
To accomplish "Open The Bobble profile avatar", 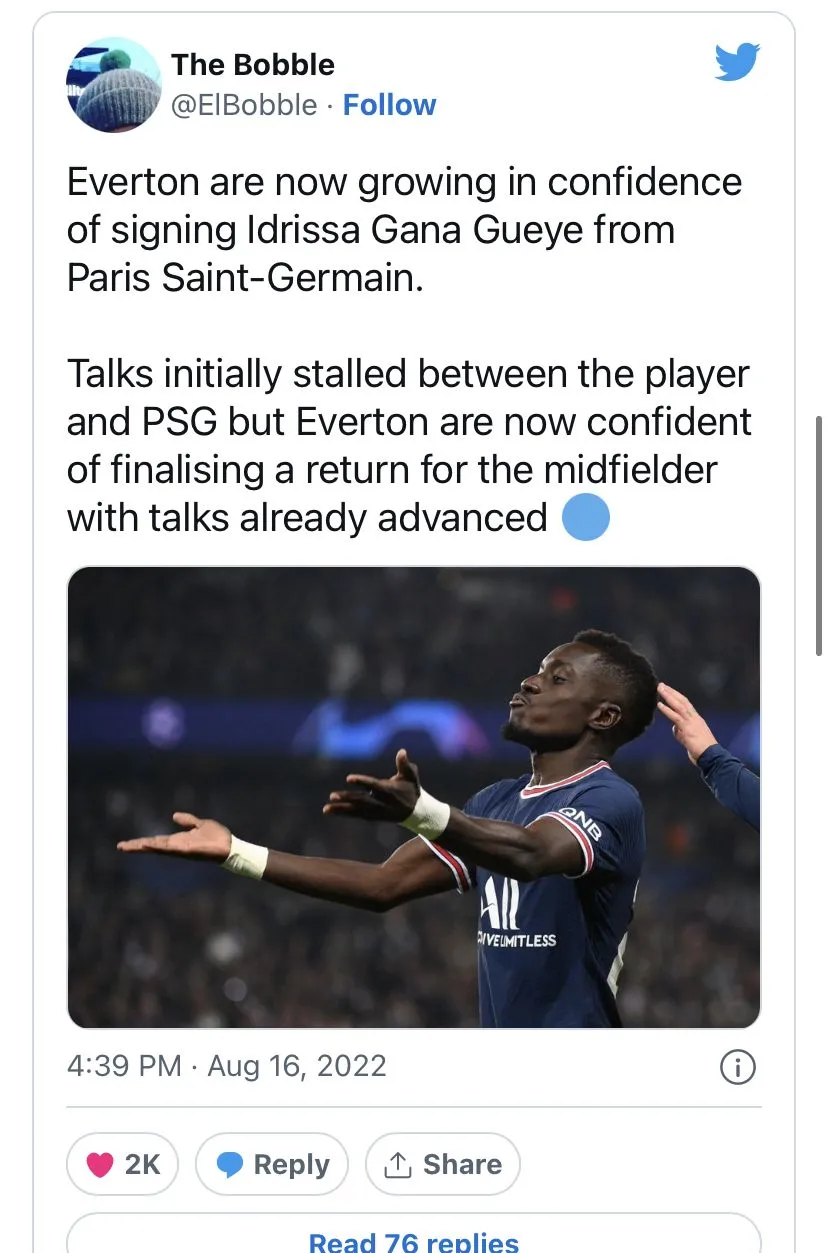I will coord(113,85).
